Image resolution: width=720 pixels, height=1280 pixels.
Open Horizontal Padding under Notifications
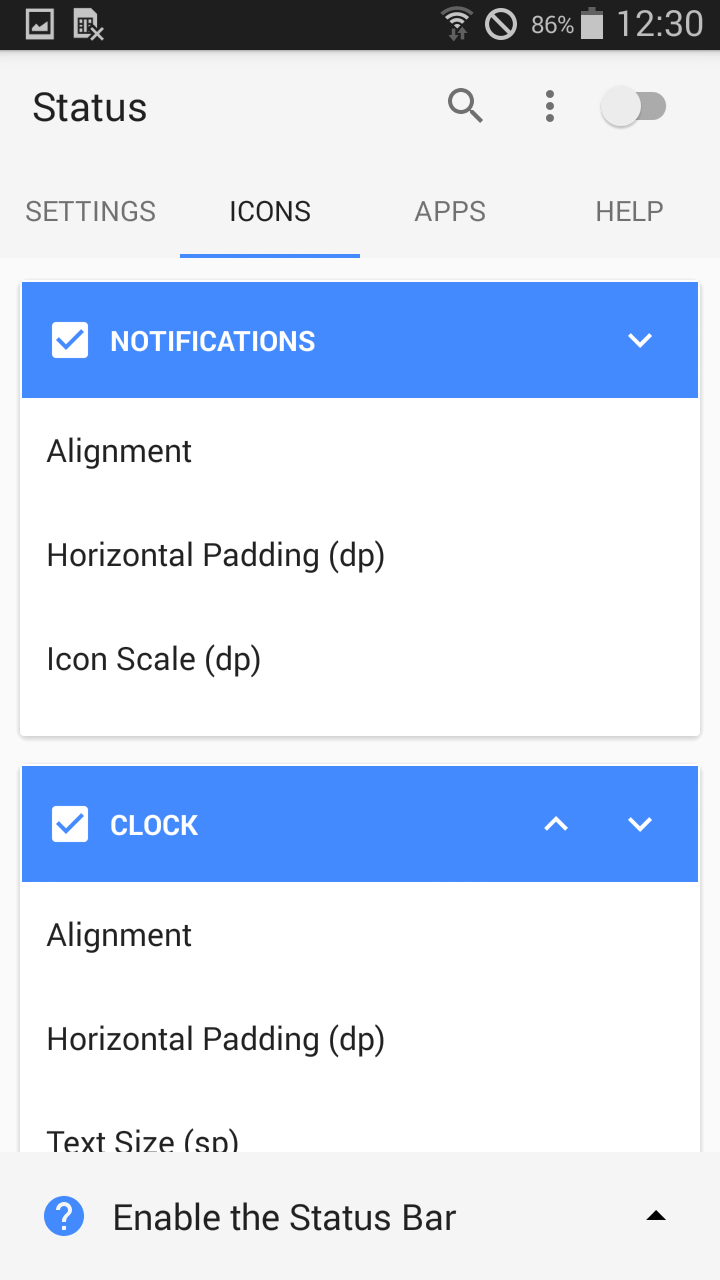[x=360, y=555]
